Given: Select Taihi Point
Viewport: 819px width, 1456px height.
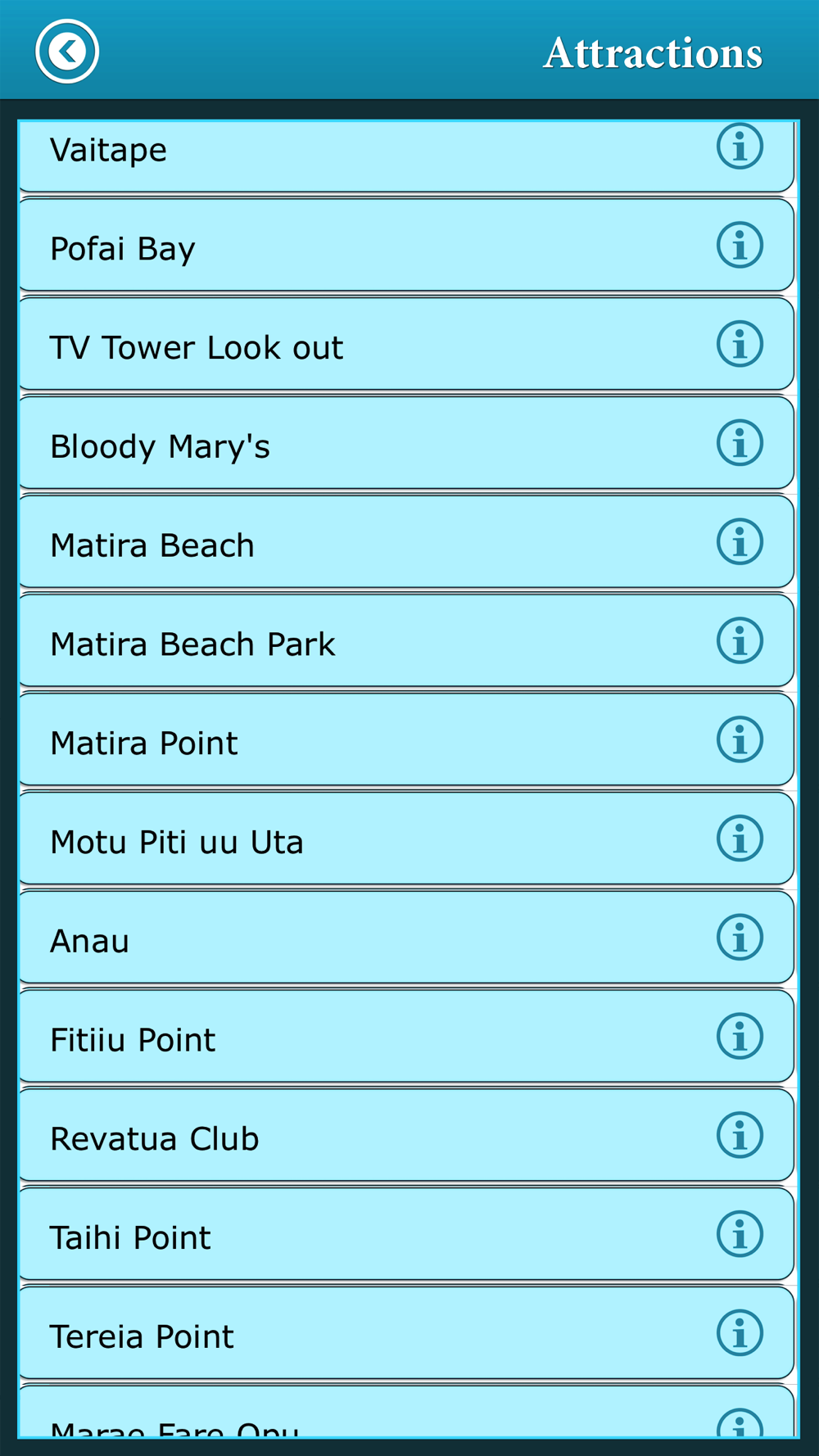Looking at the screenshot, I should 406,1234.
